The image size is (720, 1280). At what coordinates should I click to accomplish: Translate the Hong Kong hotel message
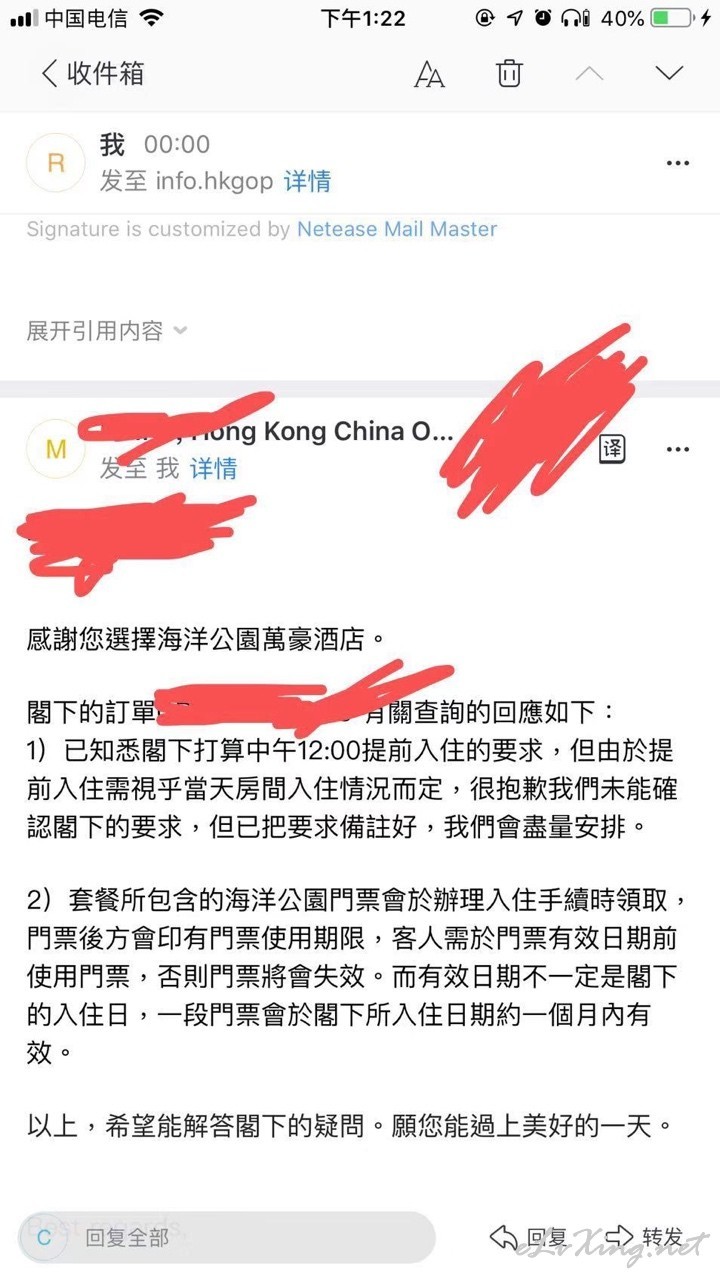pos(611,449)
